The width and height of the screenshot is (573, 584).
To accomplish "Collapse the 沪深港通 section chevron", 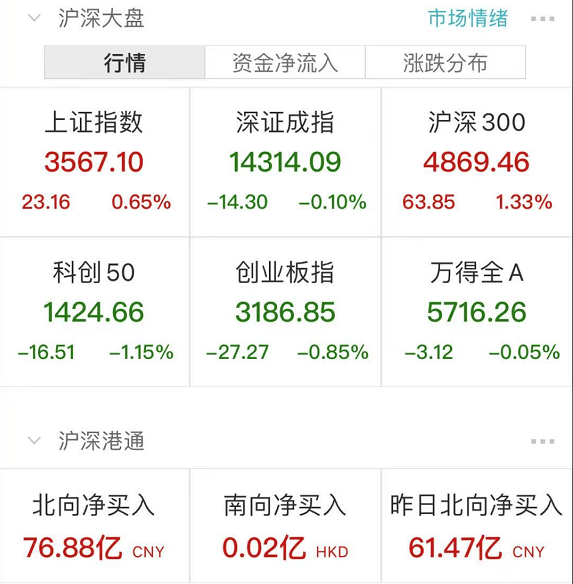I will coord(34,441).
